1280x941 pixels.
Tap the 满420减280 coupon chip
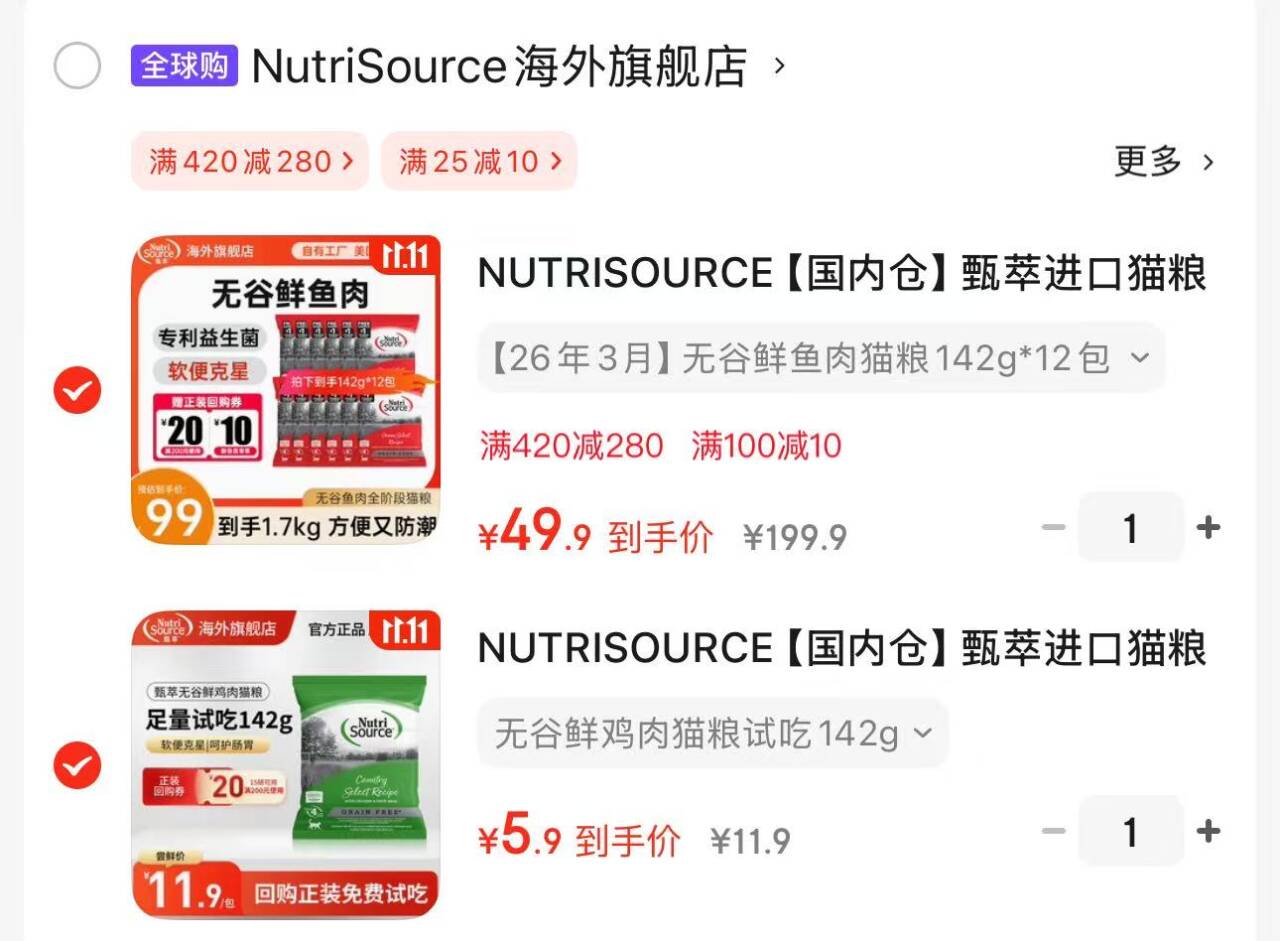point(250,161)
